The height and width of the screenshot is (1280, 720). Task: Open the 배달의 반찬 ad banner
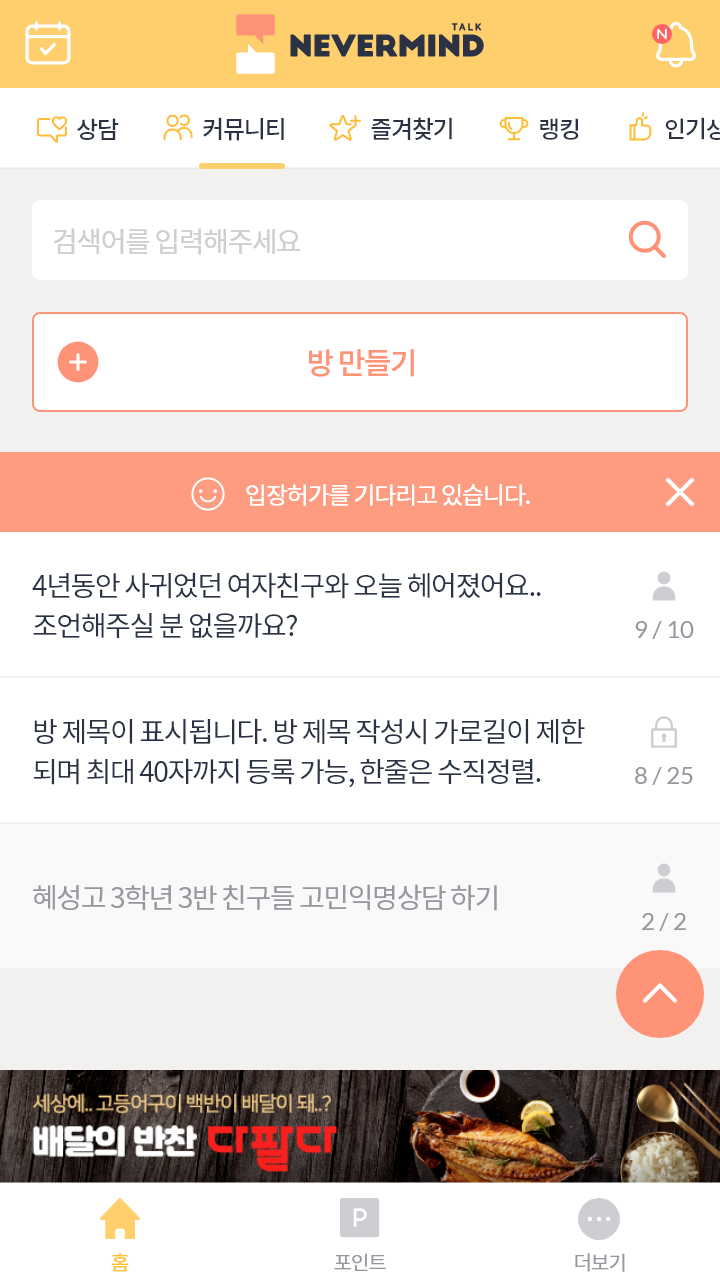tap(360, 1126)
